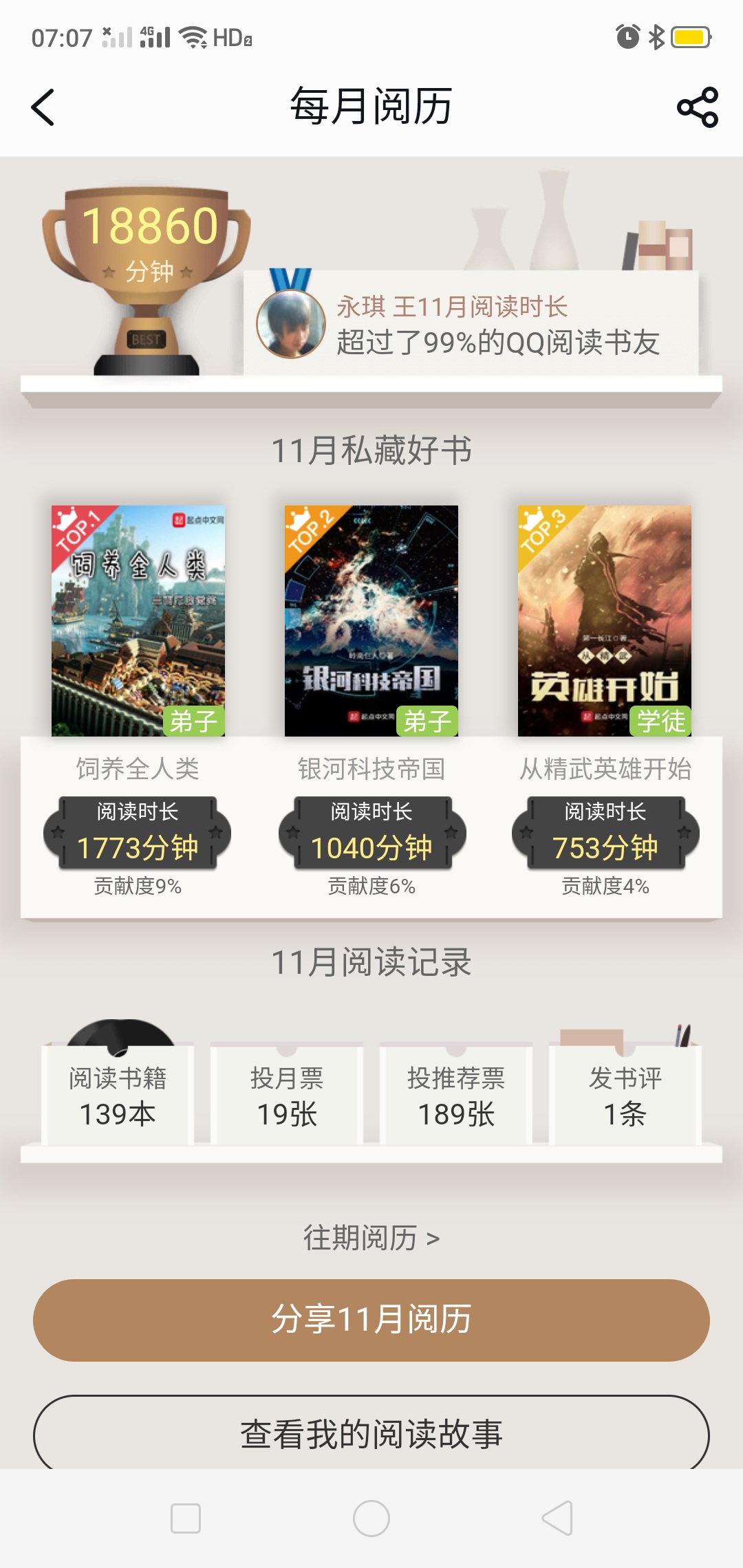743x1568 pixels.
Task: Tap 分享11月阅历 button
Action: (x=371, y=1320)
